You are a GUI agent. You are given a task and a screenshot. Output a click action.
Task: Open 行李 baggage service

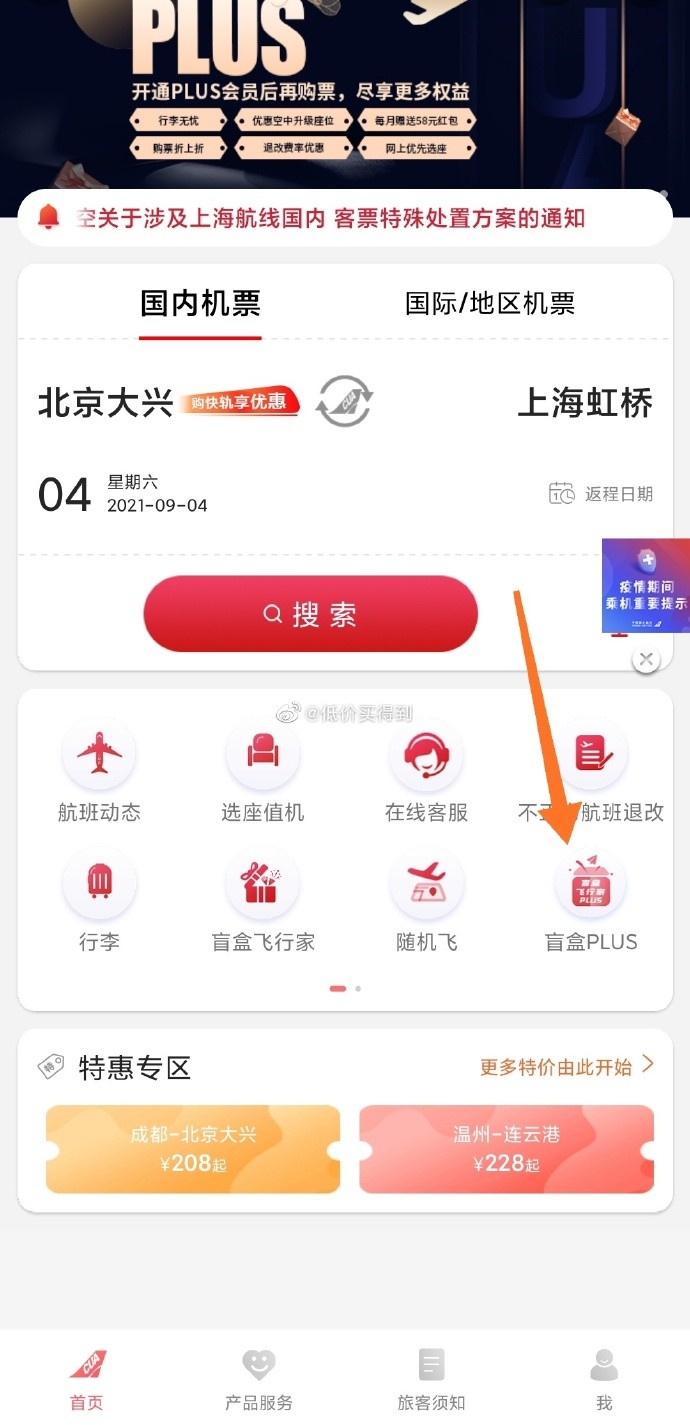[99, 900]
